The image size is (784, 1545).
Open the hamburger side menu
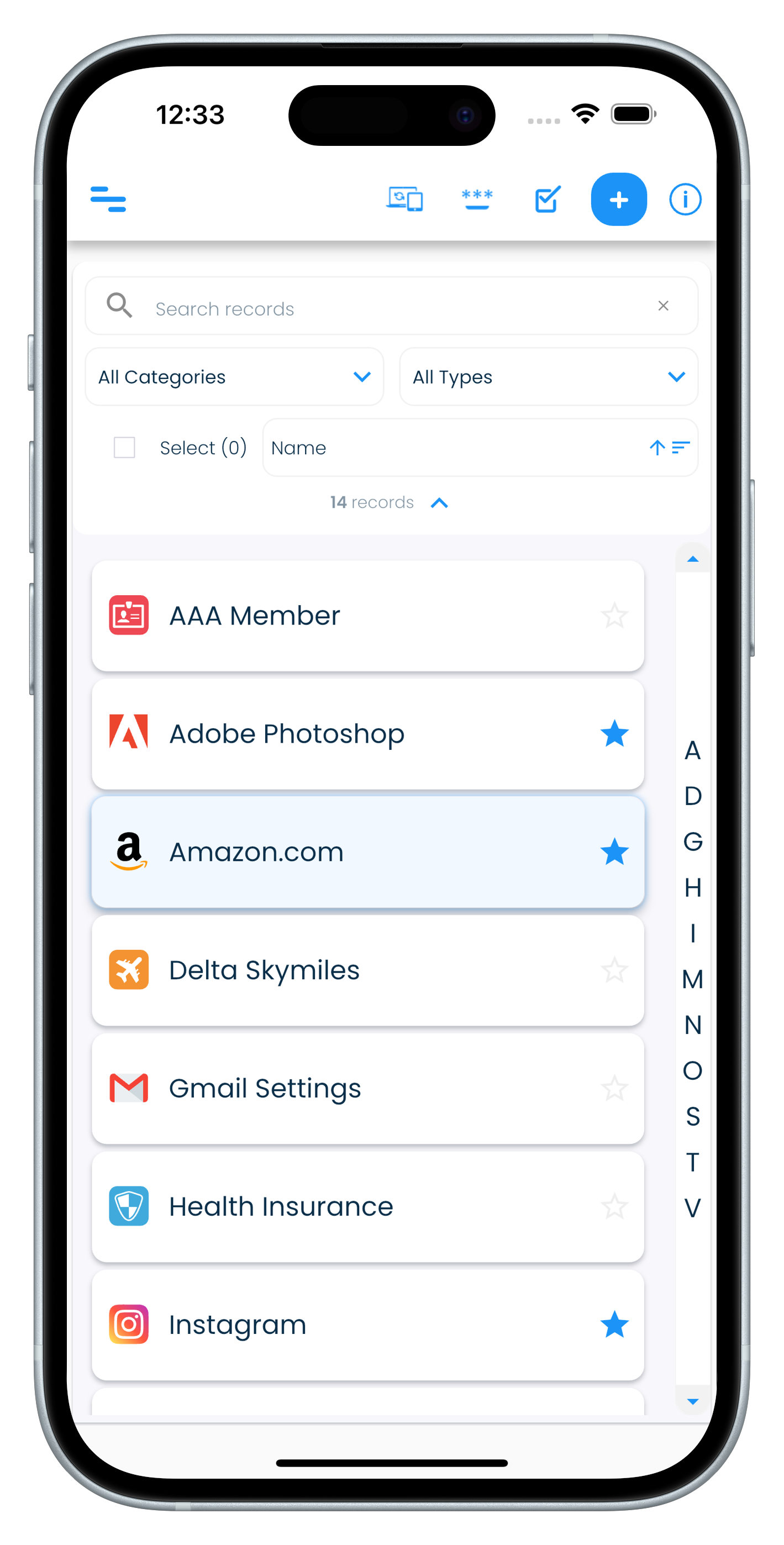(108, 199)
